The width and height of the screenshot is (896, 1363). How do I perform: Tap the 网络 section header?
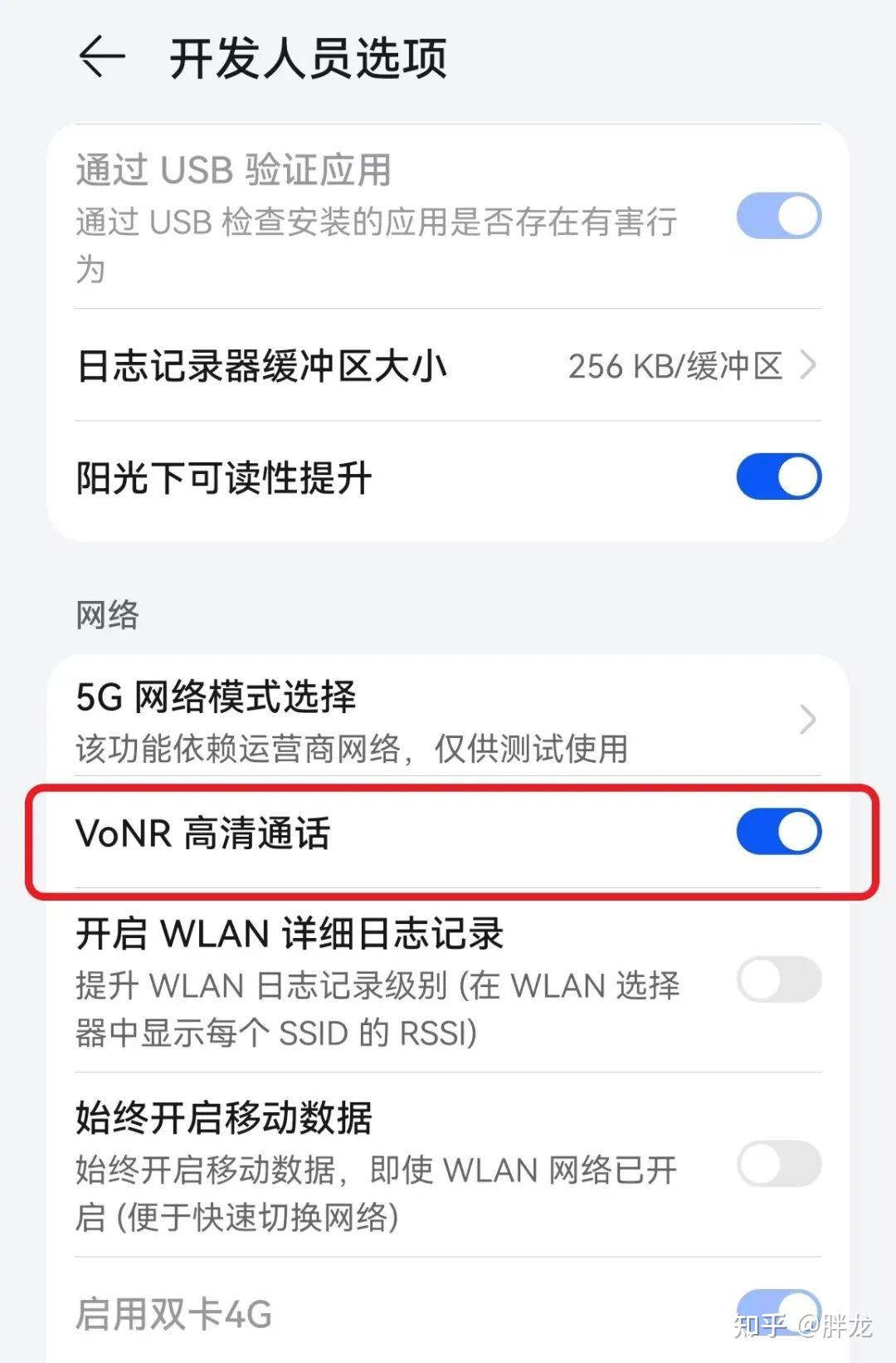pyautogui.click(x=106, y=614)
